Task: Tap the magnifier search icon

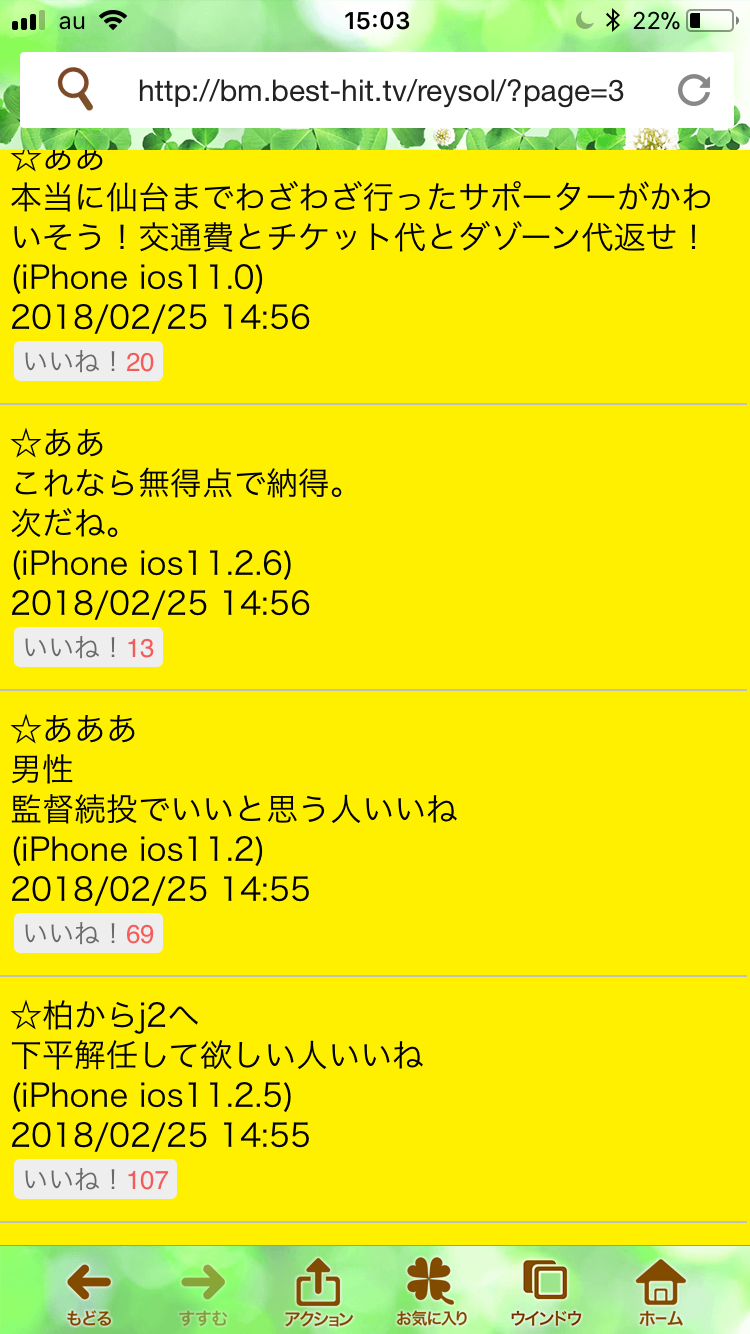Action: (75, 91)
